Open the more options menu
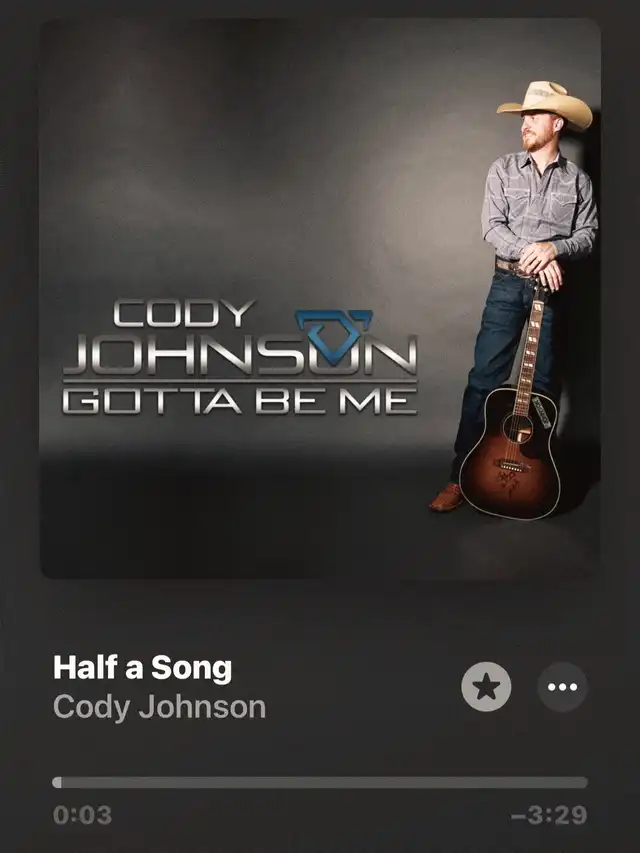The height and width of the screenshot is (853, 640). click(x=563, y=686)
